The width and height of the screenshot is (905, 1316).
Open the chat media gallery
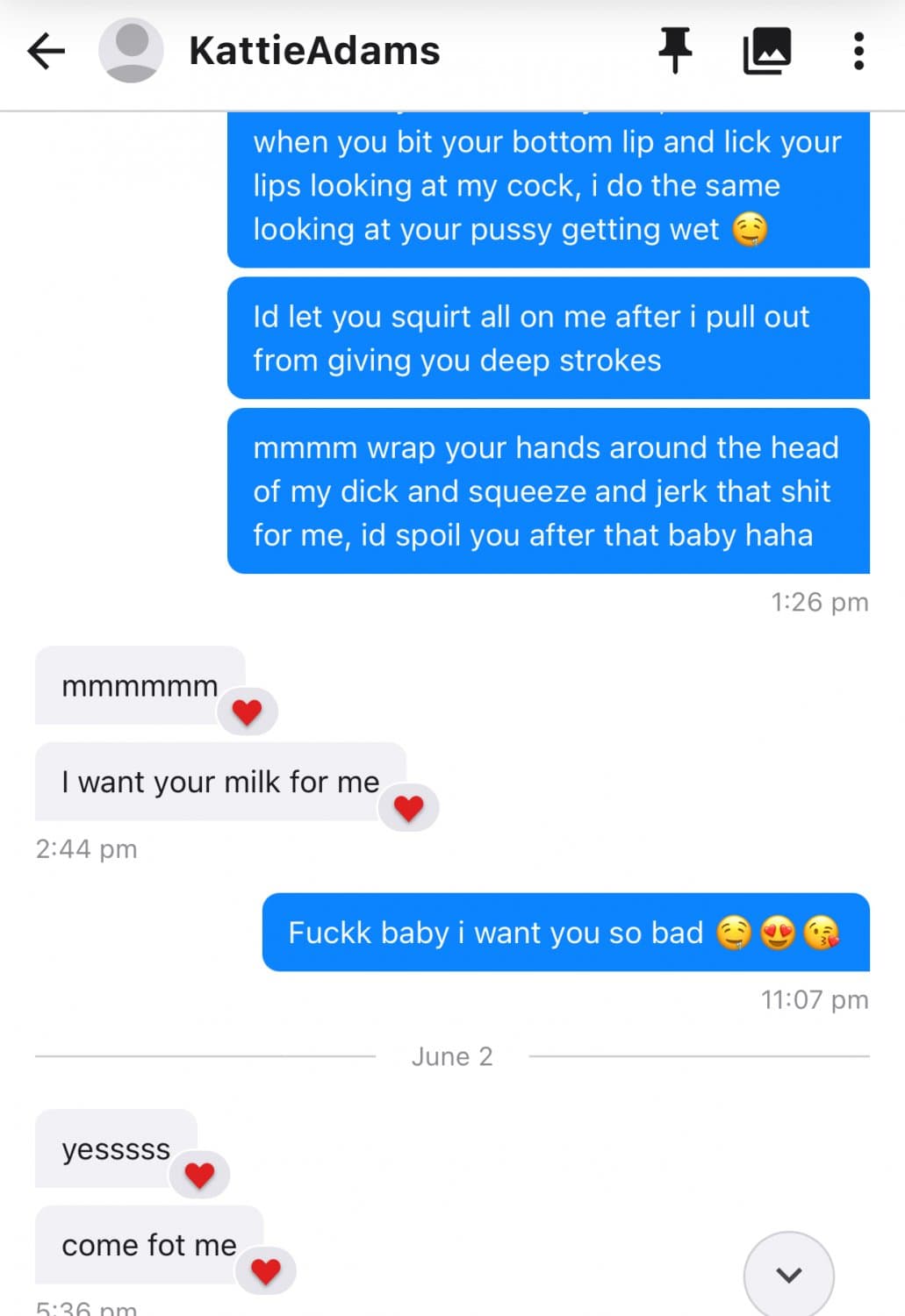(x=767, y=51)
